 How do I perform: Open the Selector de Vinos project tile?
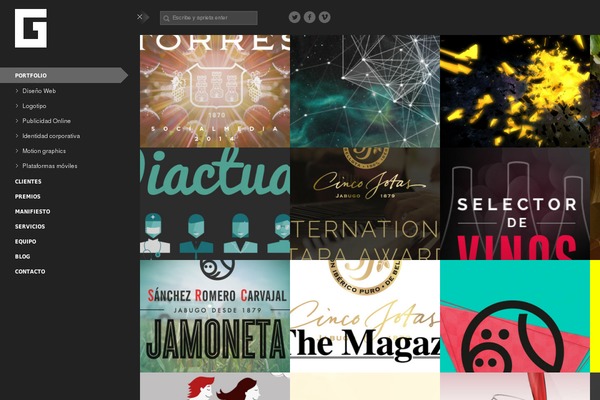(515, 204)
